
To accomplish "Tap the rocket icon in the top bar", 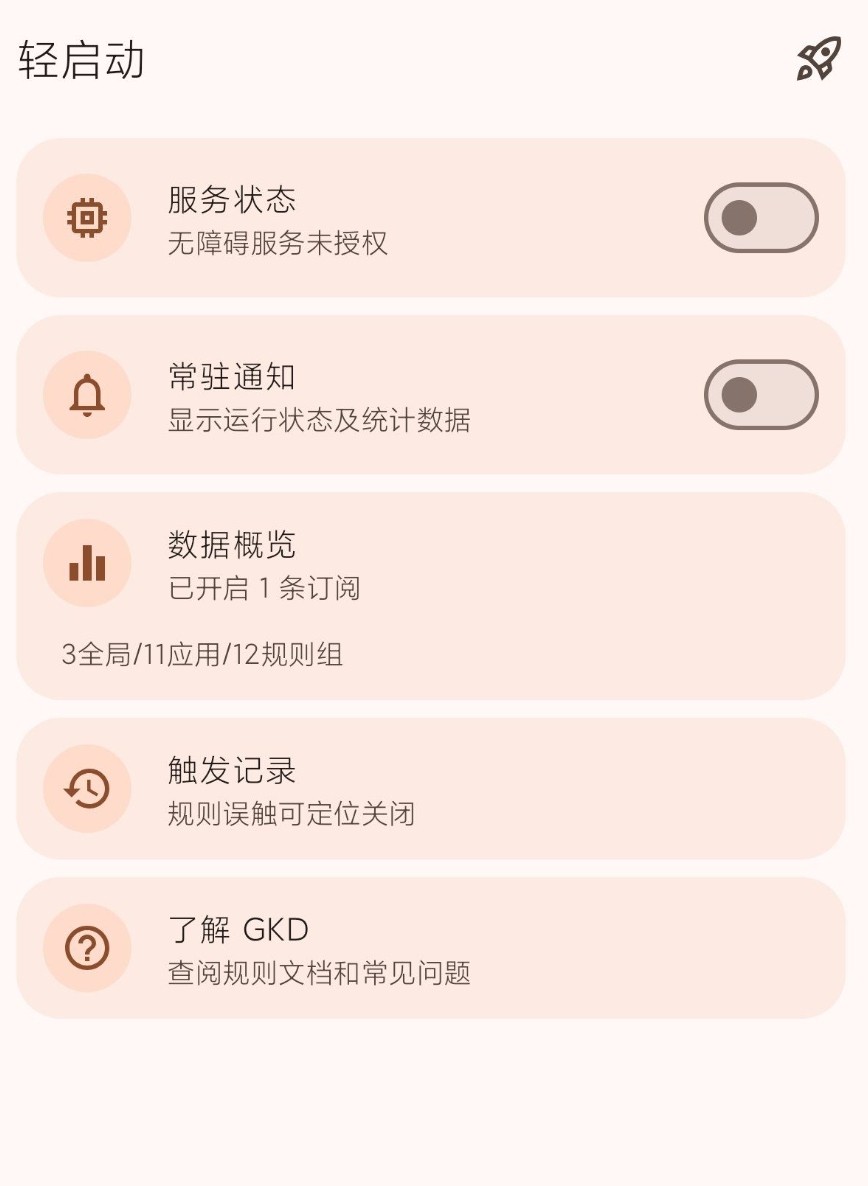I will 818,60.
